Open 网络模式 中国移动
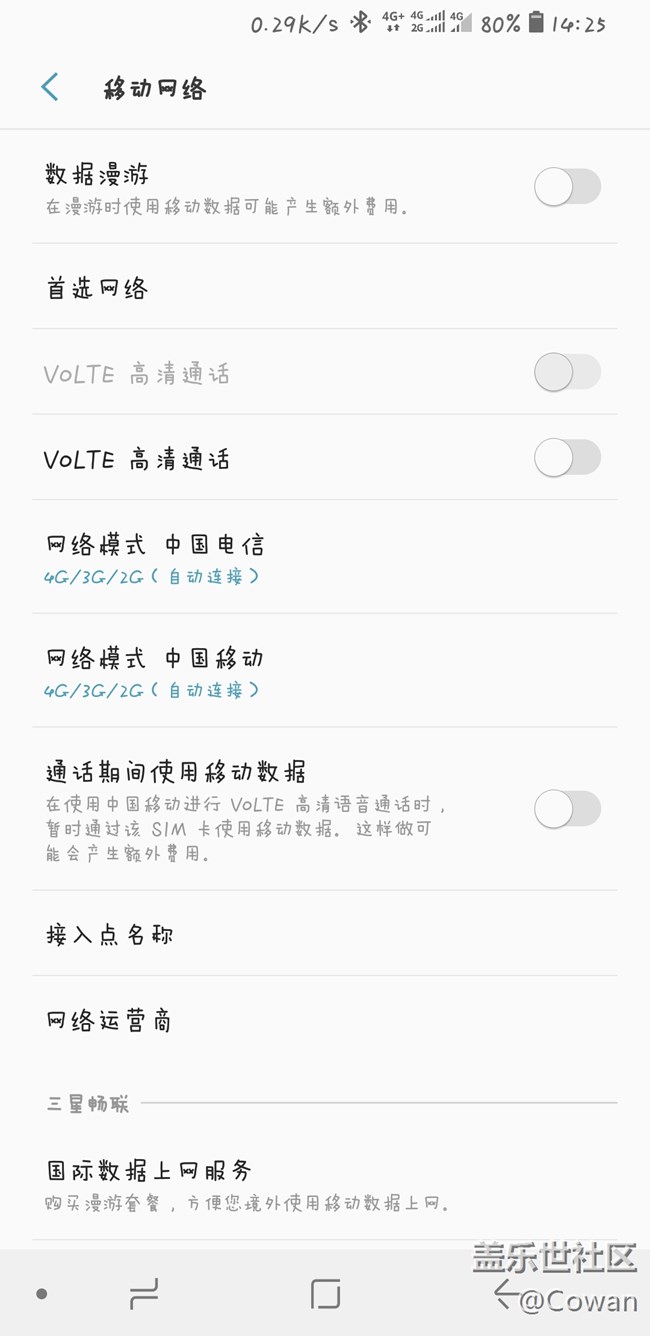The width and height of the screenshot is (650, 1336). 325,671
